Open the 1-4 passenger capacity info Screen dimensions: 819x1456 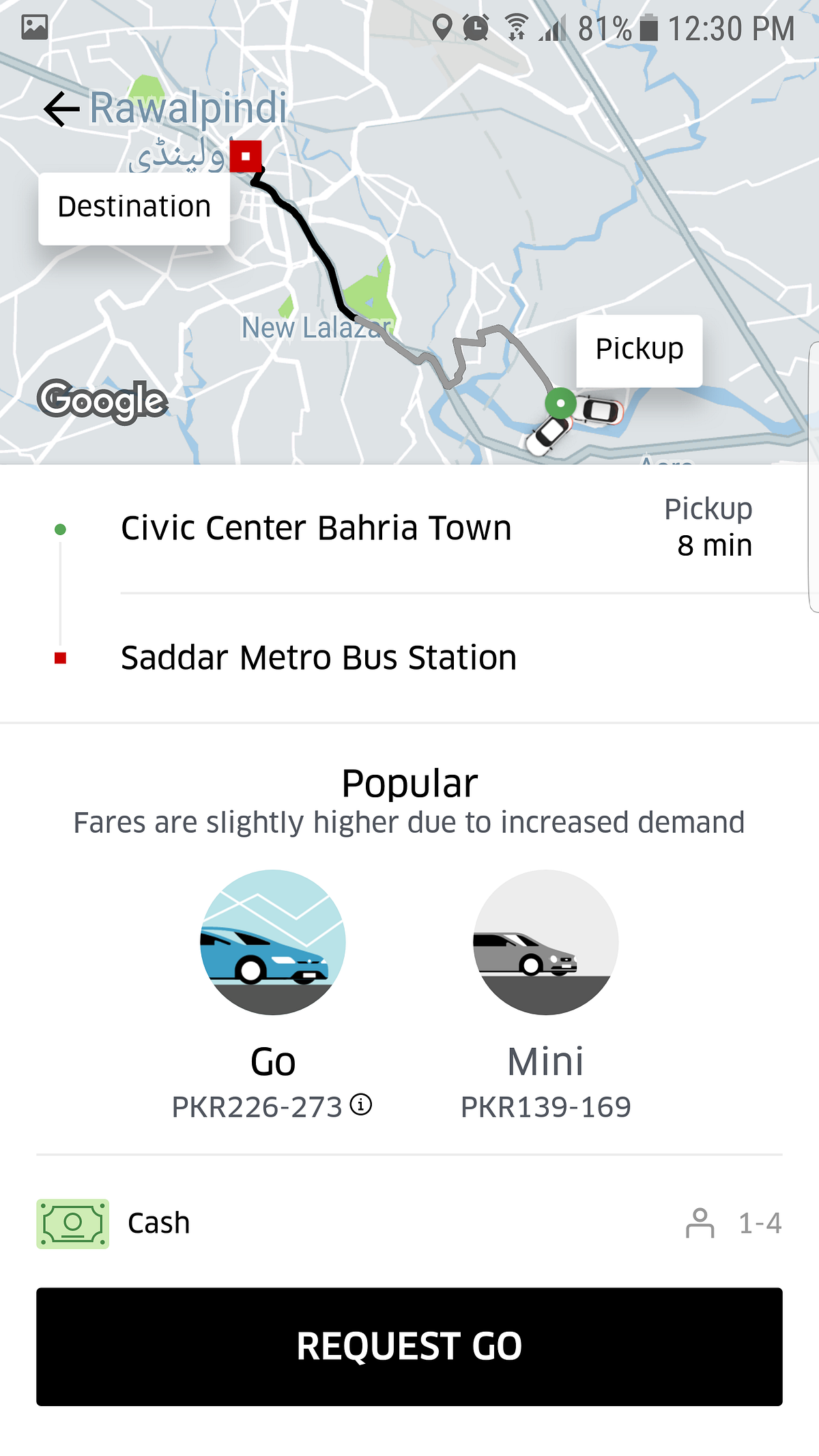[x=735, y=1223]
